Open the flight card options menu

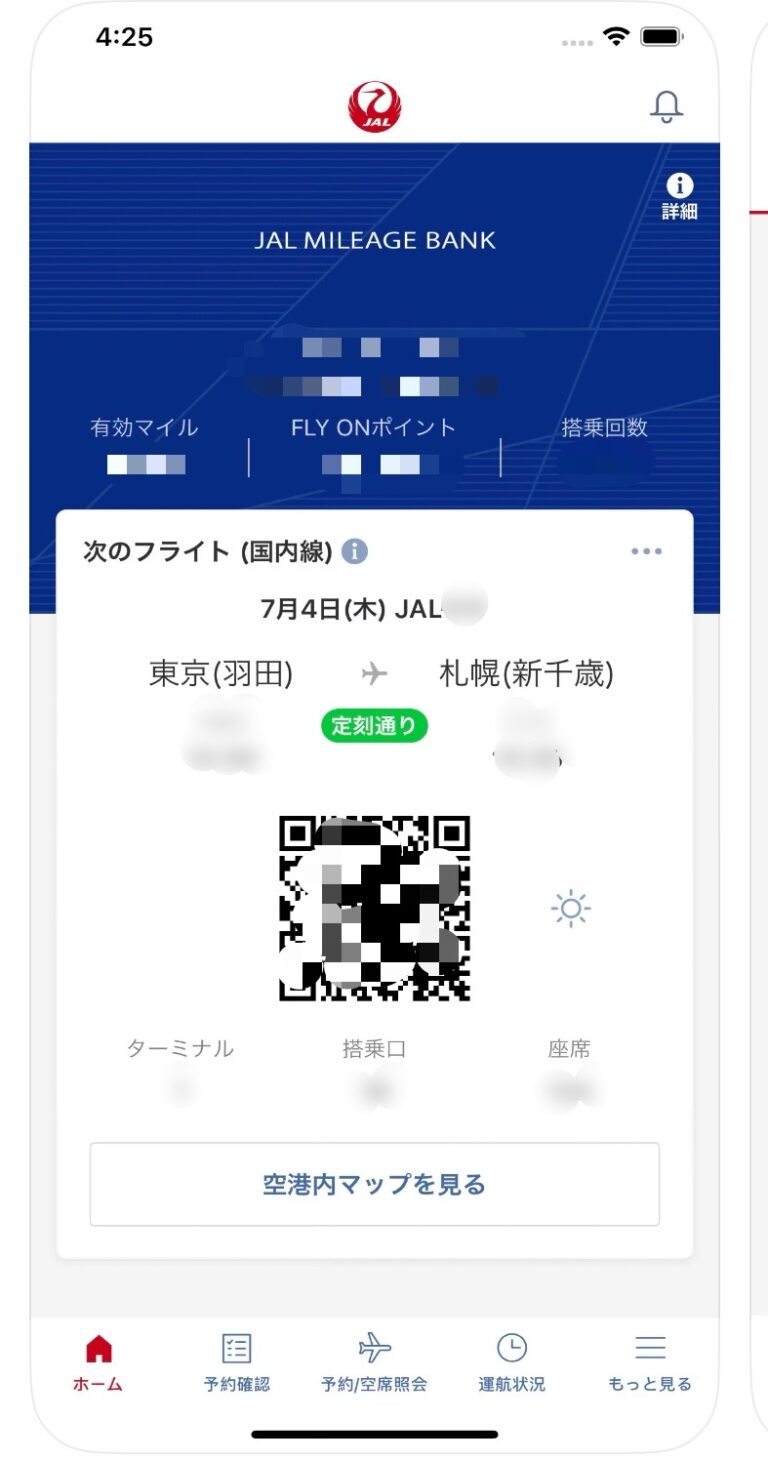647,550
